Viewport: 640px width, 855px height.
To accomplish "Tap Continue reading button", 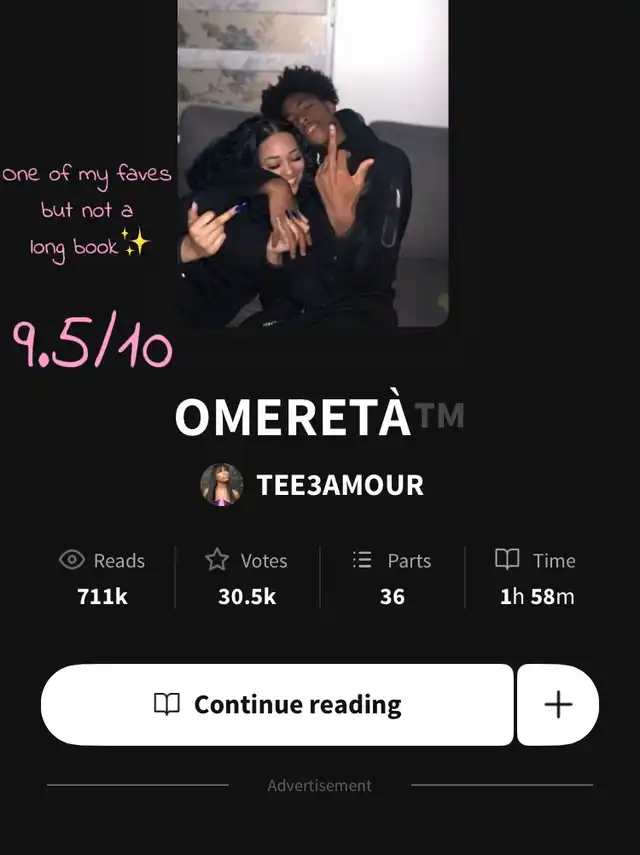I will coord(277,705).
